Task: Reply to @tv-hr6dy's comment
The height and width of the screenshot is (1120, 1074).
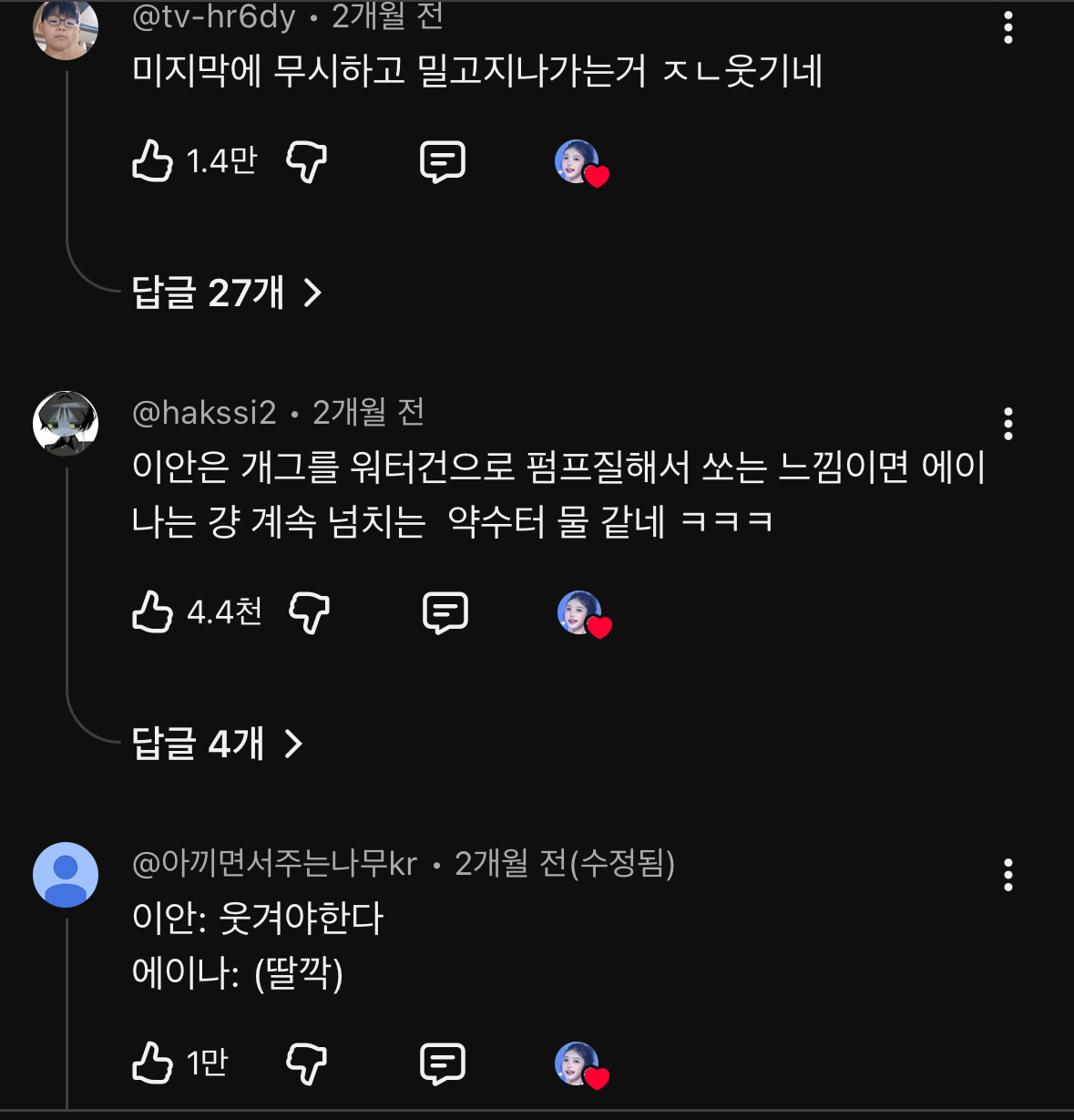Action: point(443,162)
